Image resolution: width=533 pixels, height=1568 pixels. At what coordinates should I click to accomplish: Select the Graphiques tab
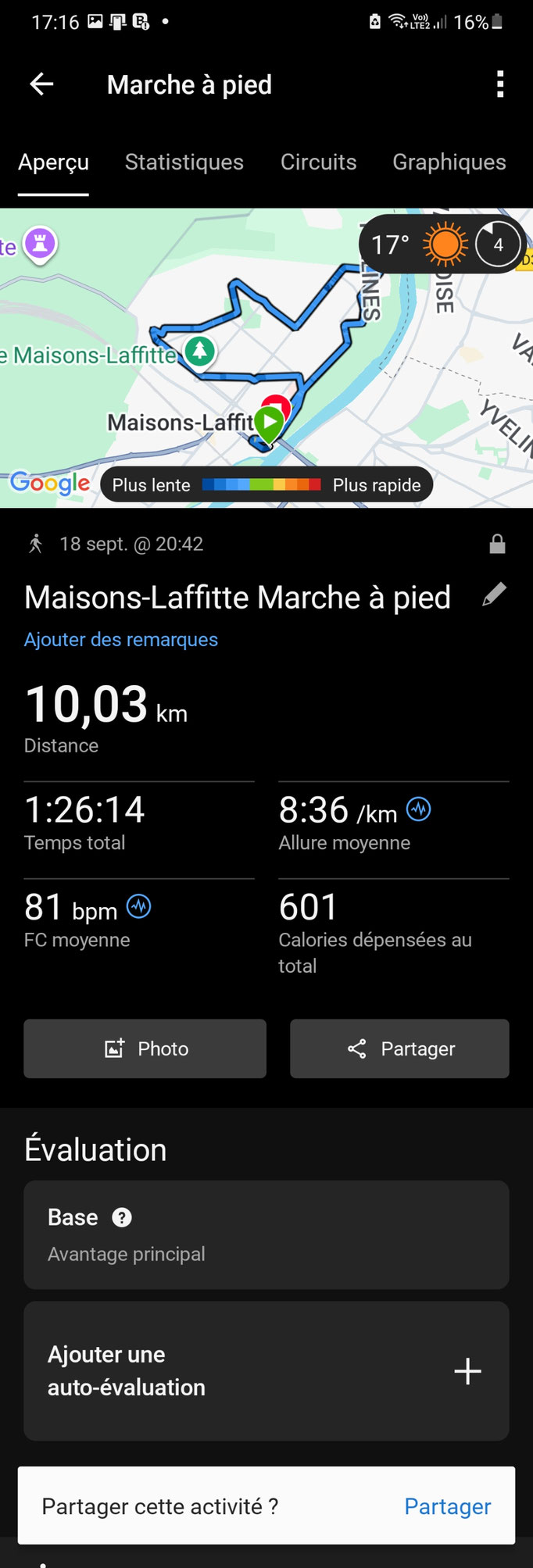pyautogui.click(x=449, y=163)
